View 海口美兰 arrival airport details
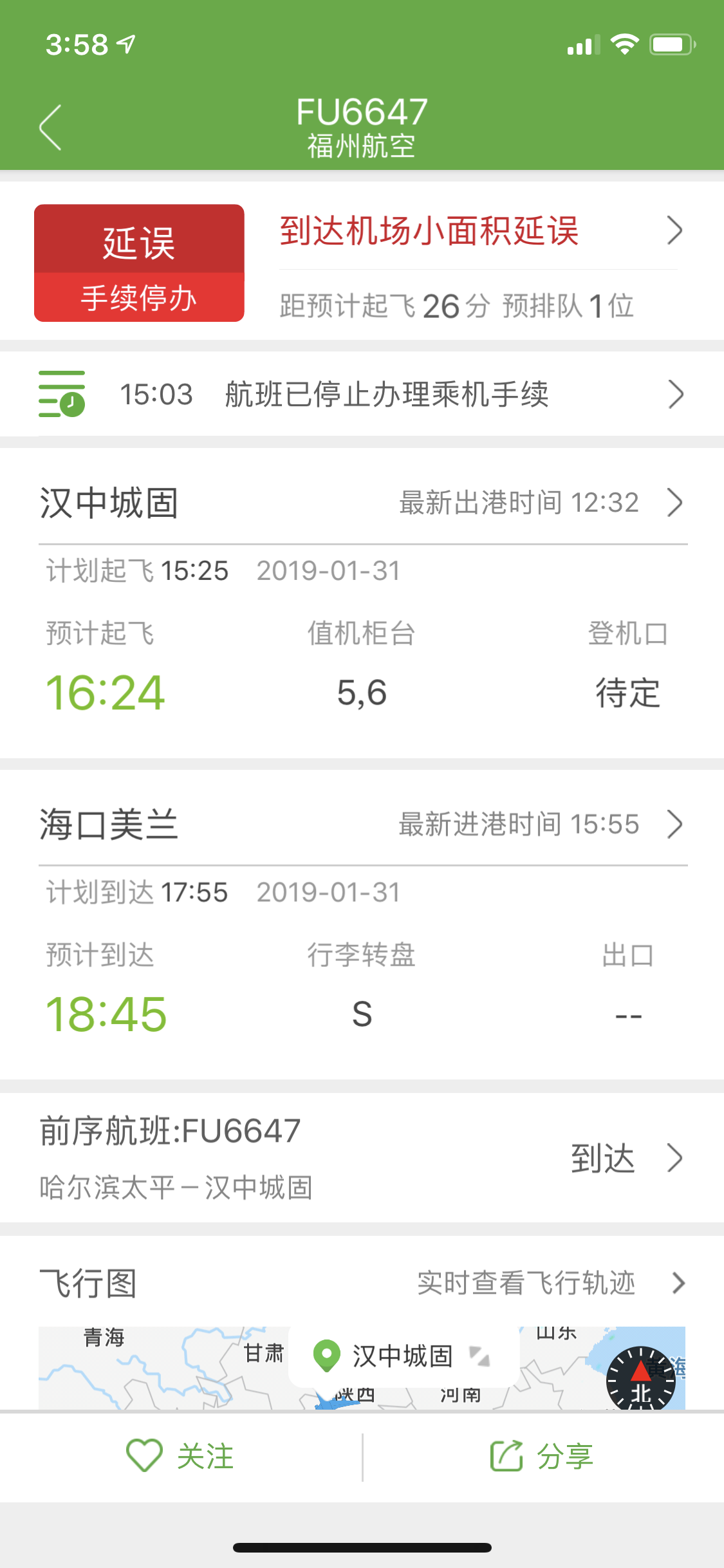Image resolution: width=724 pixels, height=1568 pixels. (362, 825)
